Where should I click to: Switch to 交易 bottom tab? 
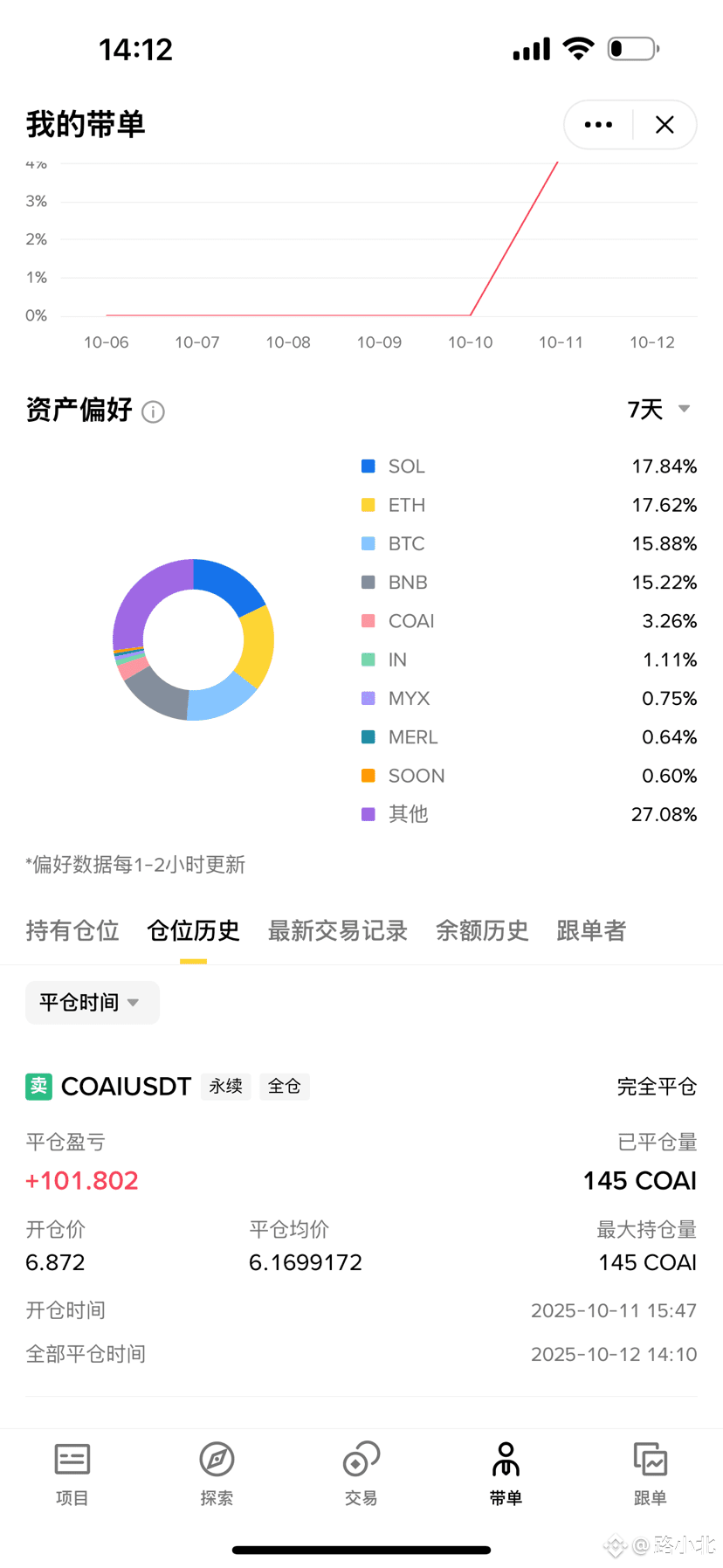361,1474
